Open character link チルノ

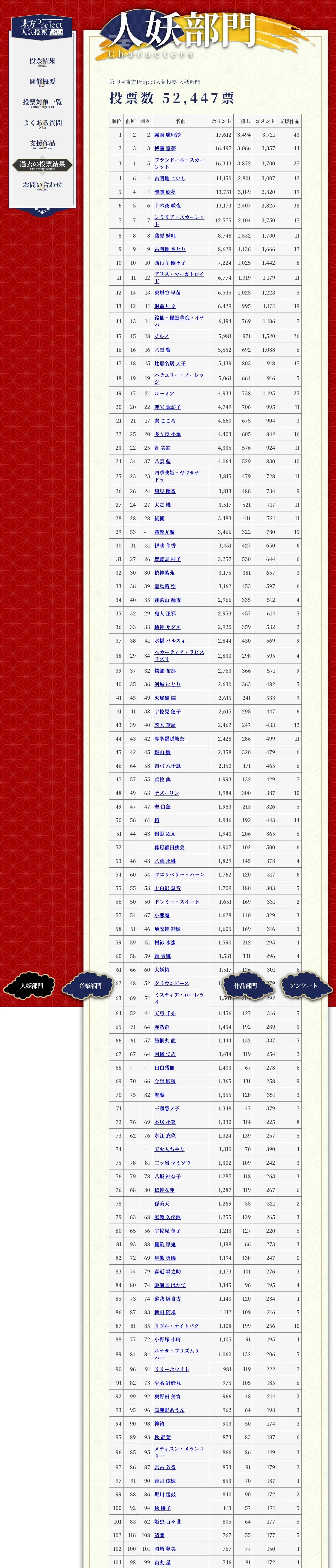tap(162, 336)
